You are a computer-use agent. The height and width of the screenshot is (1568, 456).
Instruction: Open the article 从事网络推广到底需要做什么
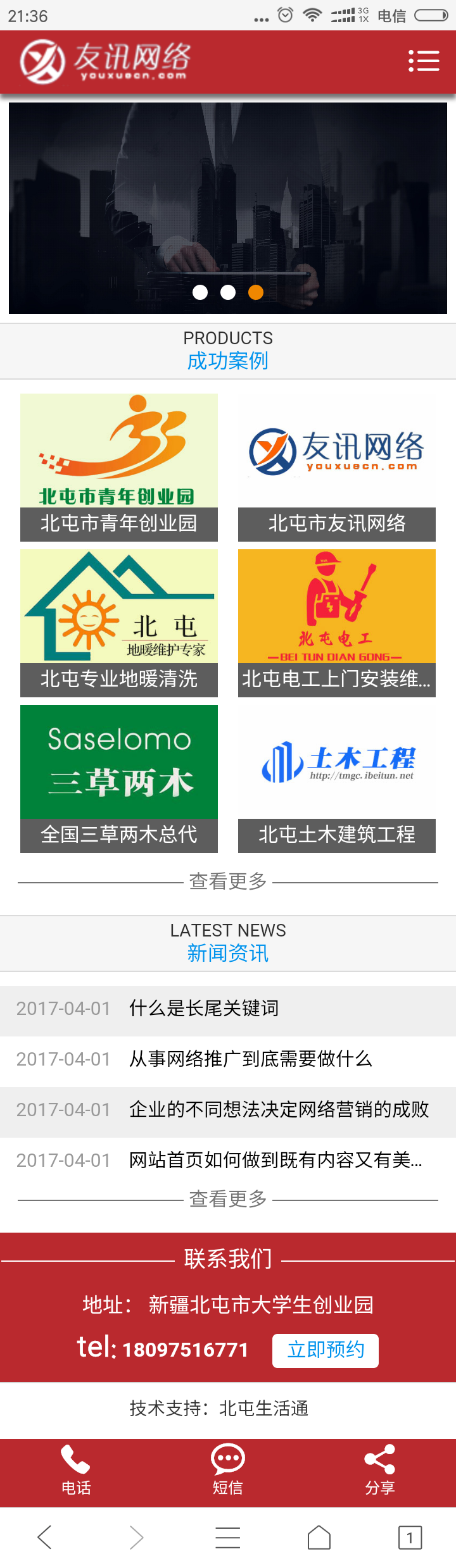[x=251, y=1059]
